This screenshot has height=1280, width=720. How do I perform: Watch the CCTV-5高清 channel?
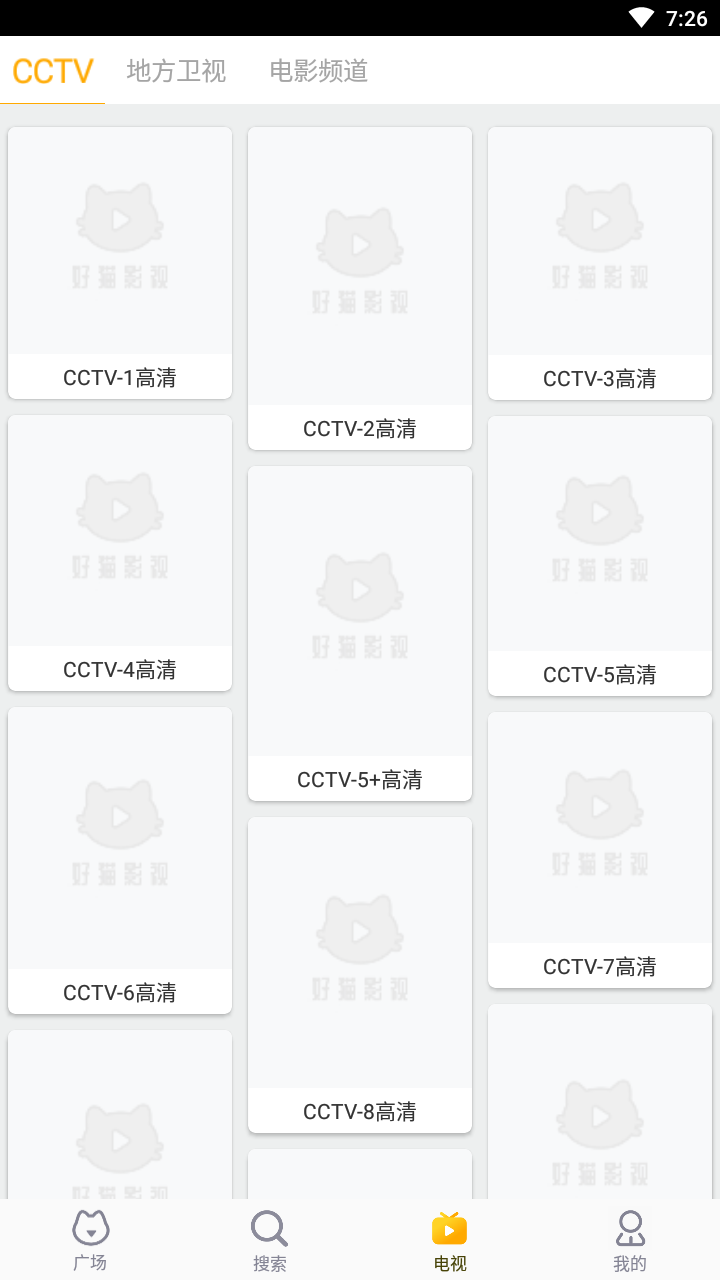600,556
